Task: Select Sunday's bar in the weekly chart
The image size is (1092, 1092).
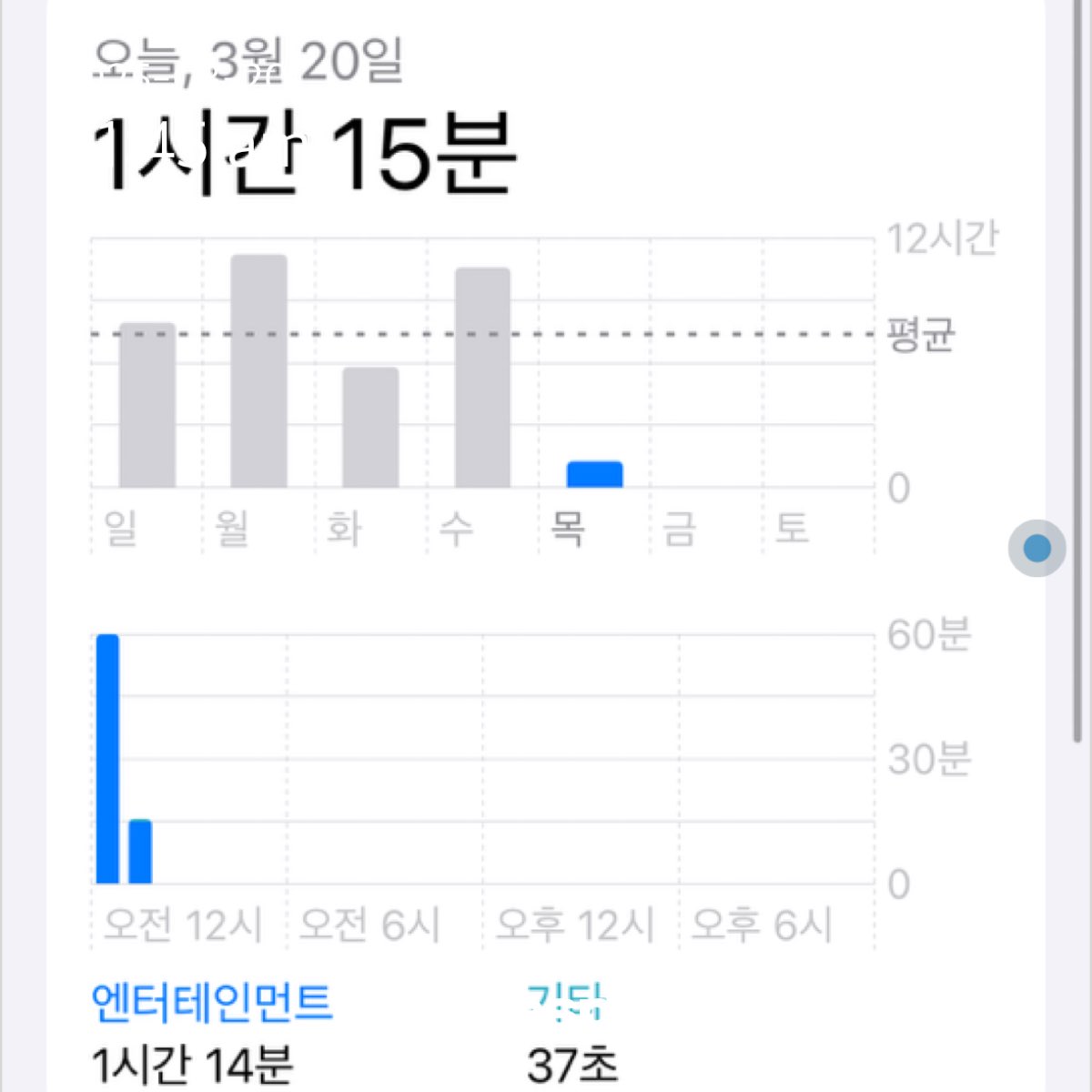Action: (x=147, y=406)
